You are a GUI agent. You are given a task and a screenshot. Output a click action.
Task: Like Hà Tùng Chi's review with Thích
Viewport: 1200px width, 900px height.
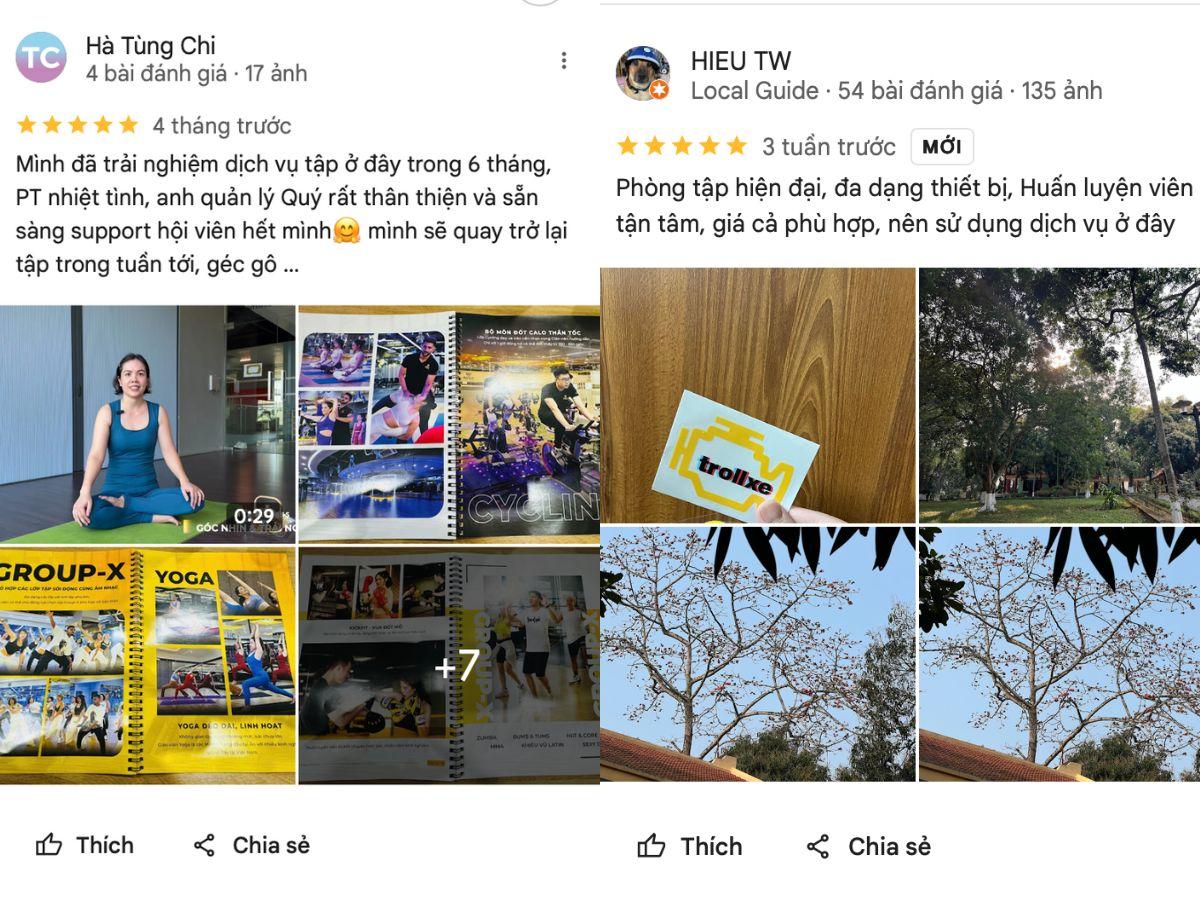85,845
